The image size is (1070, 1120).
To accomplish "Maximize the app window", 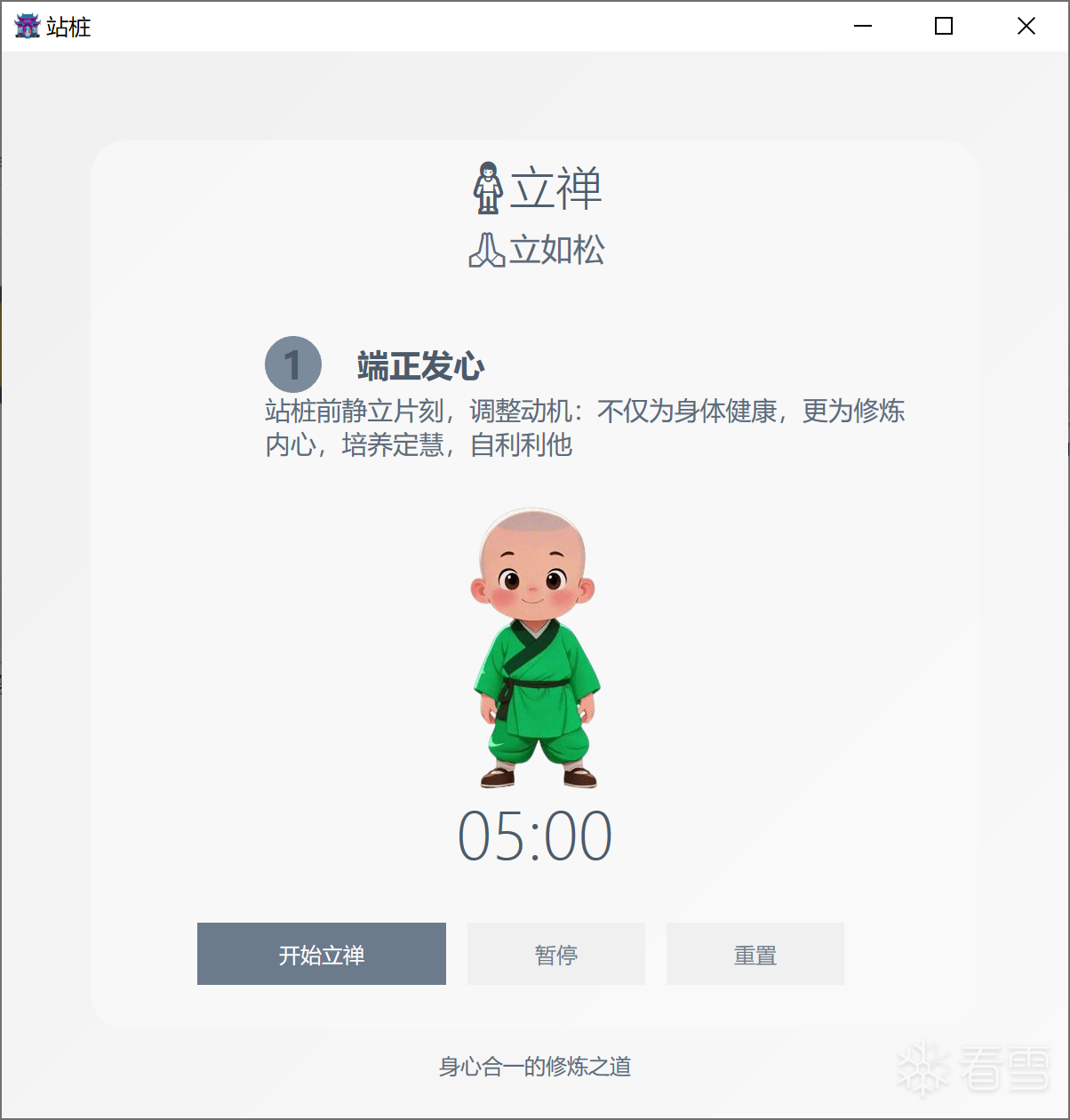I will coord(944,27).
